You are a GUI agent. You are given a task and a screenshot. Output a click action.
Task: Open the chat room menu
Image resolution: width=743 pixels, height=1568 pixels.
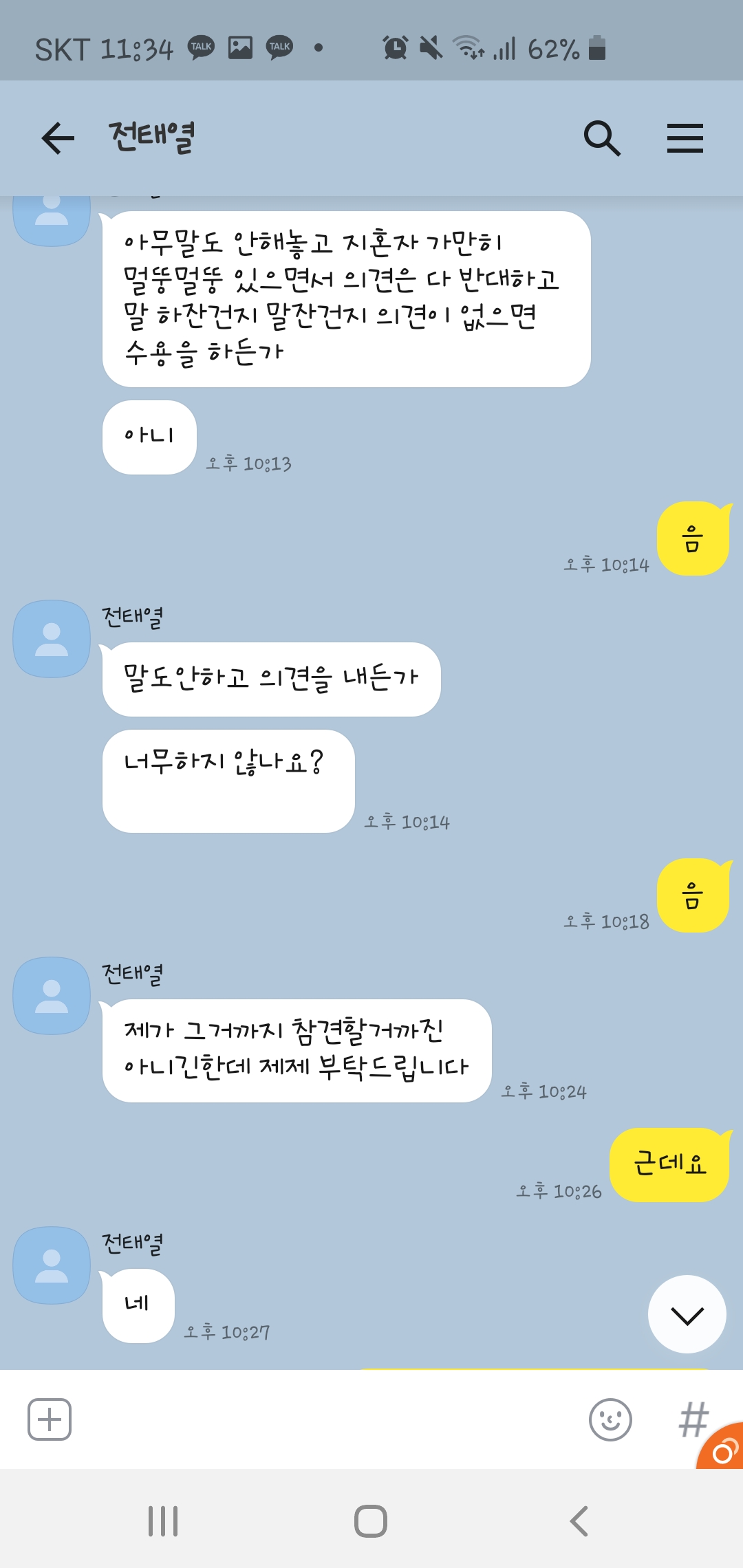[x=685, y=138]
